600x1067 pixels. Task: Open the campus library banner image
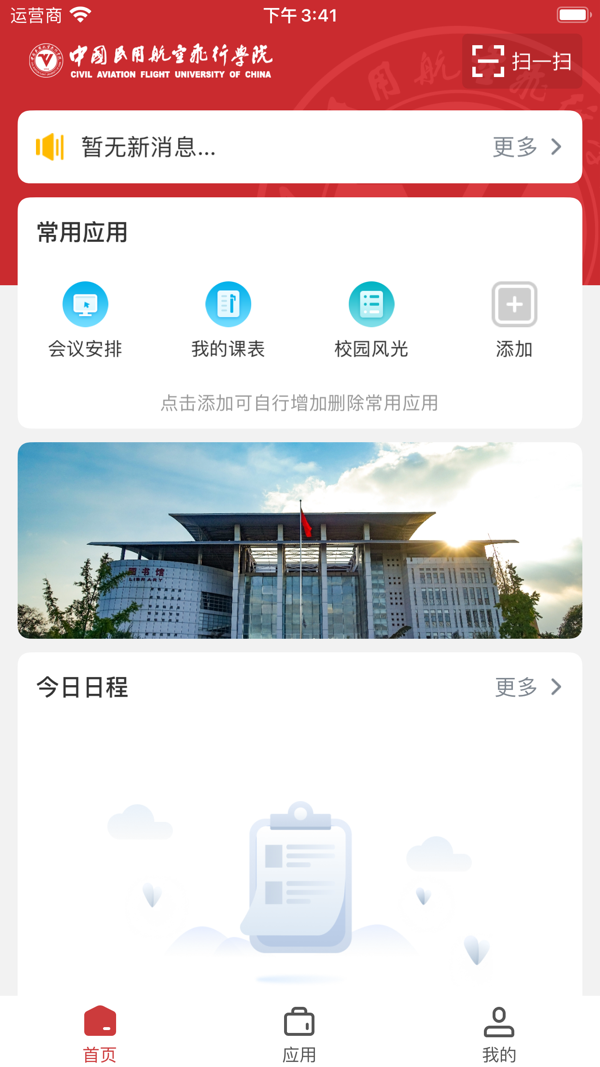(x=300, y=540)
